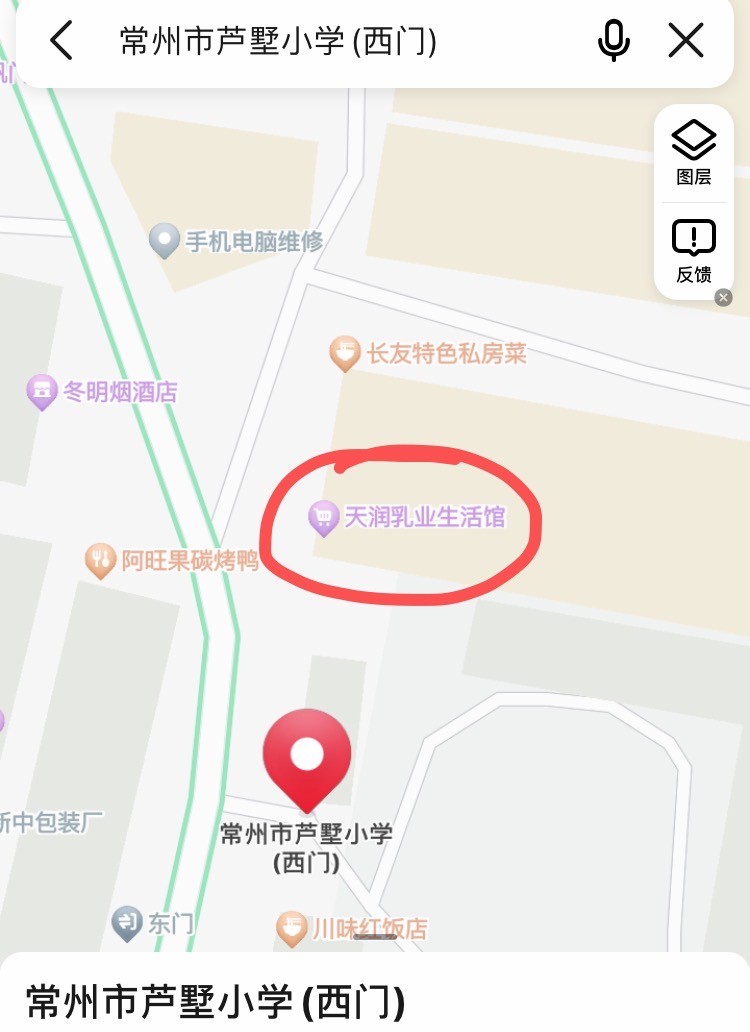Screen dimensions: 750x1032
Task: Open the 图层 map layers
Action: coord(693,153)
